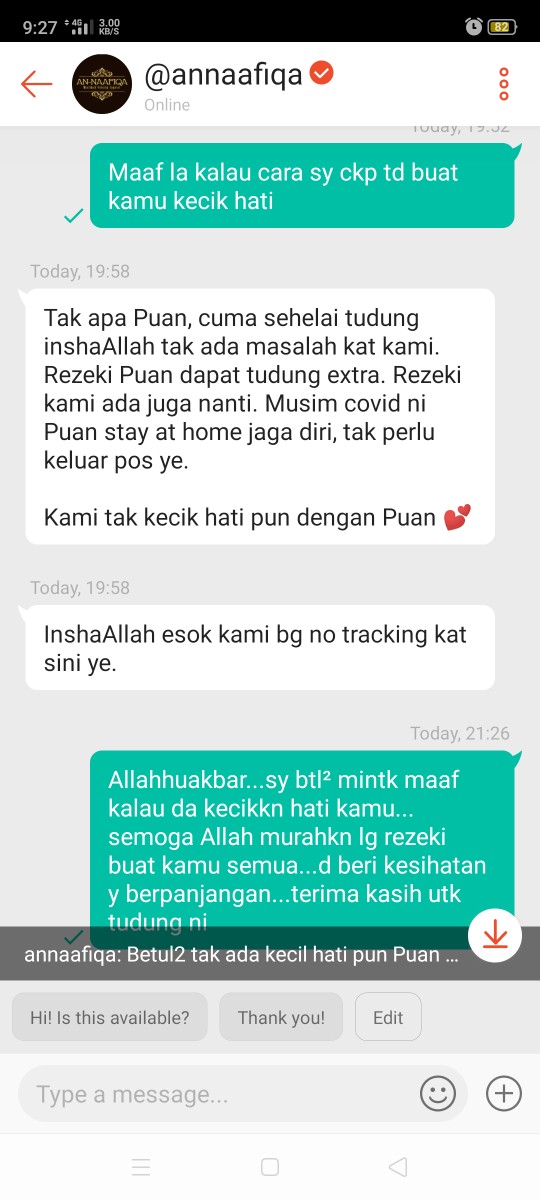Go back using the orange arrow
The width and height of the screenshot is (540, 1200).
[x=36, y=84]
